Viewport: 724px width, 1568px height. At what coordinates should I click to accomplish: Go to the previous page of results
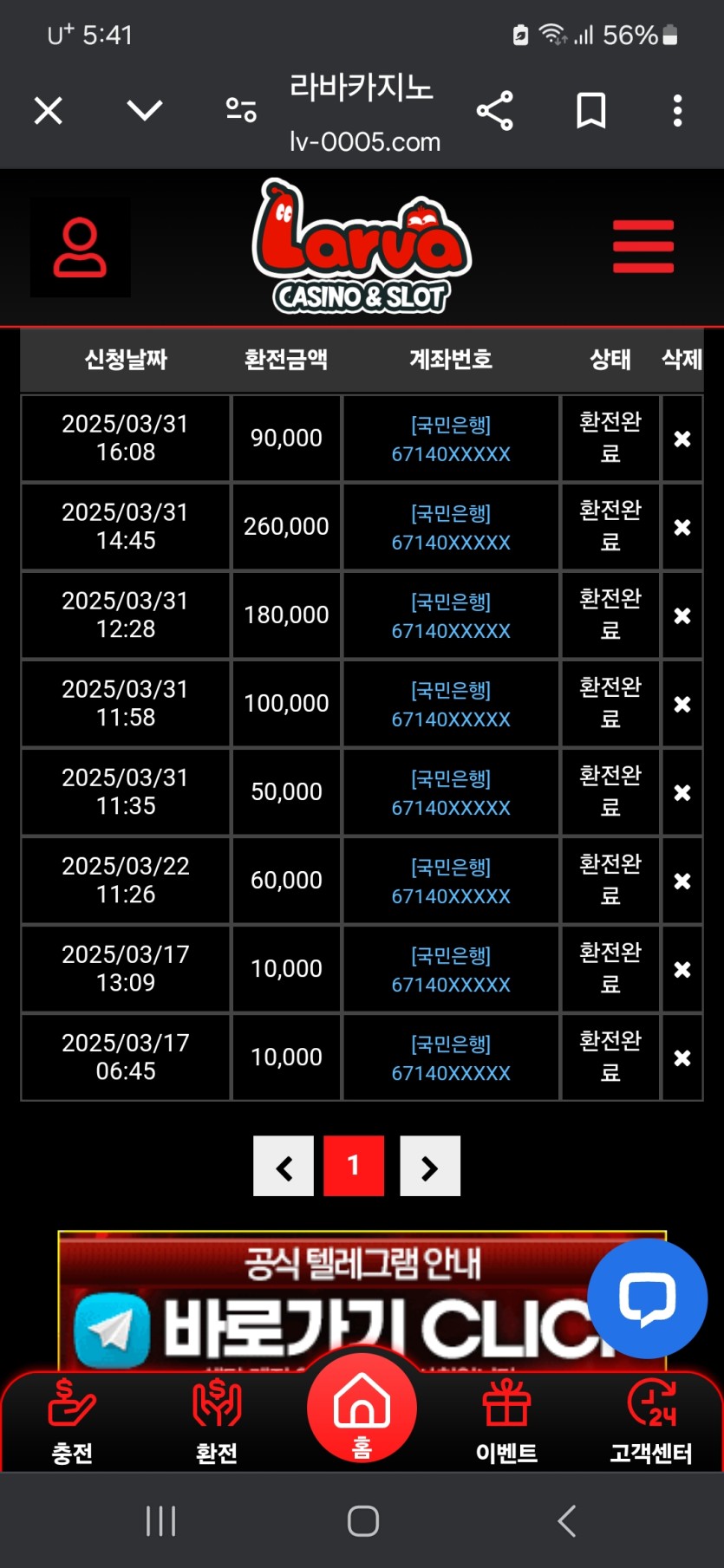(x=284, y=1167)
